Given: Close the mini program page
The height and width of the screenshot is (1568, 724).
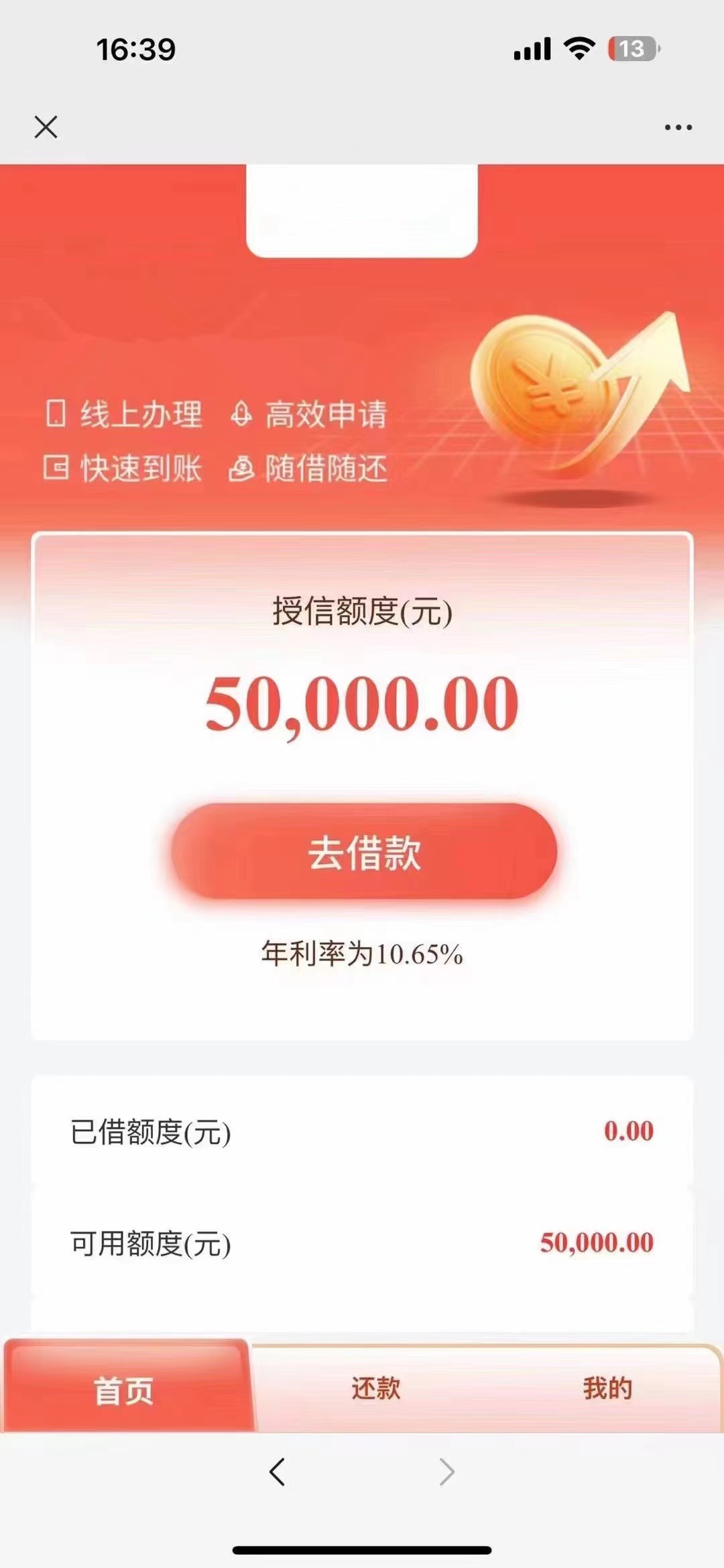Looking at the screenshot, I should 46,127.
